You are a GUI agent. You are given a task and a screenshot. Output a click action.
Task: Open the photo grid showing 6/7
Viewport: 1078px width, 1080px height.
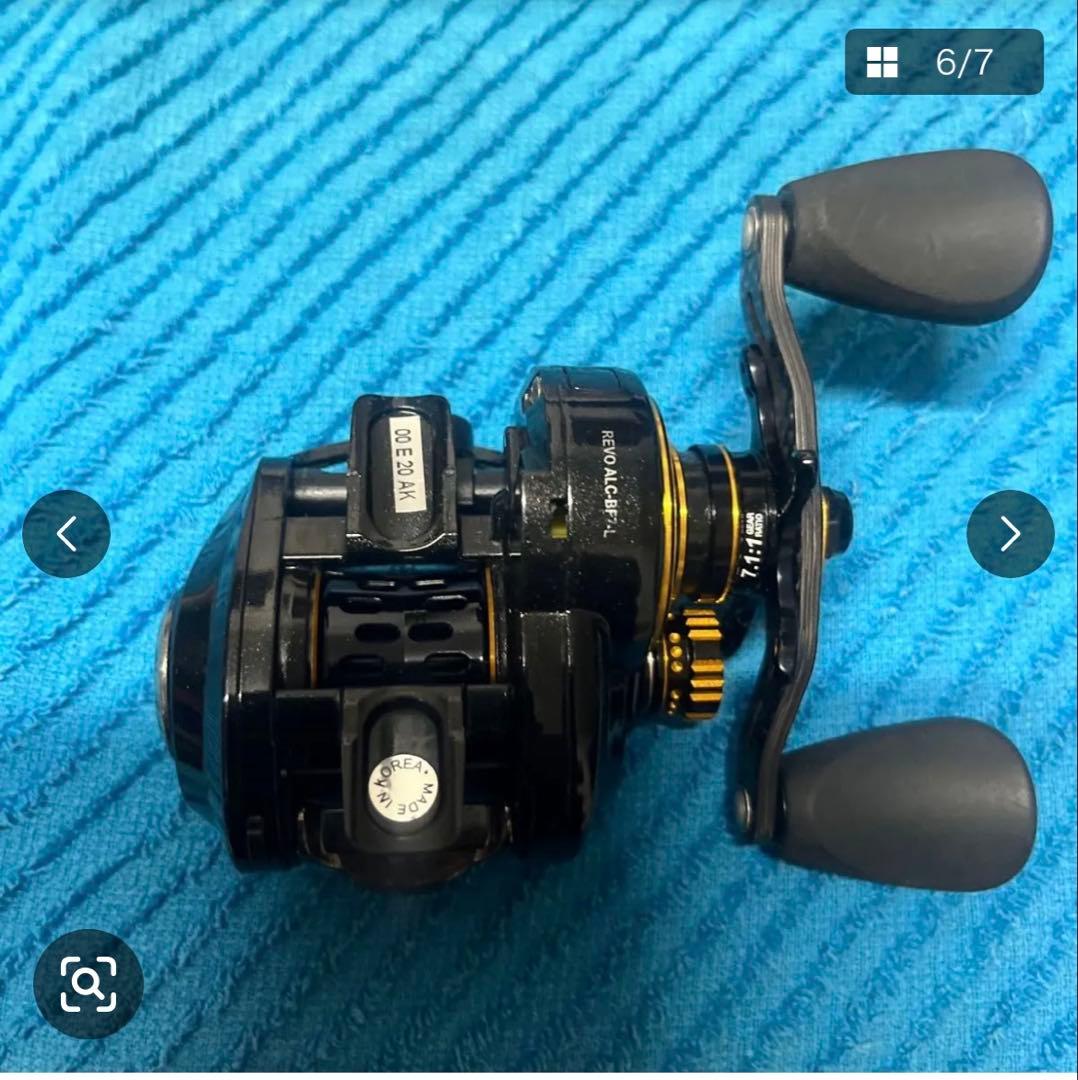(943, 62)
